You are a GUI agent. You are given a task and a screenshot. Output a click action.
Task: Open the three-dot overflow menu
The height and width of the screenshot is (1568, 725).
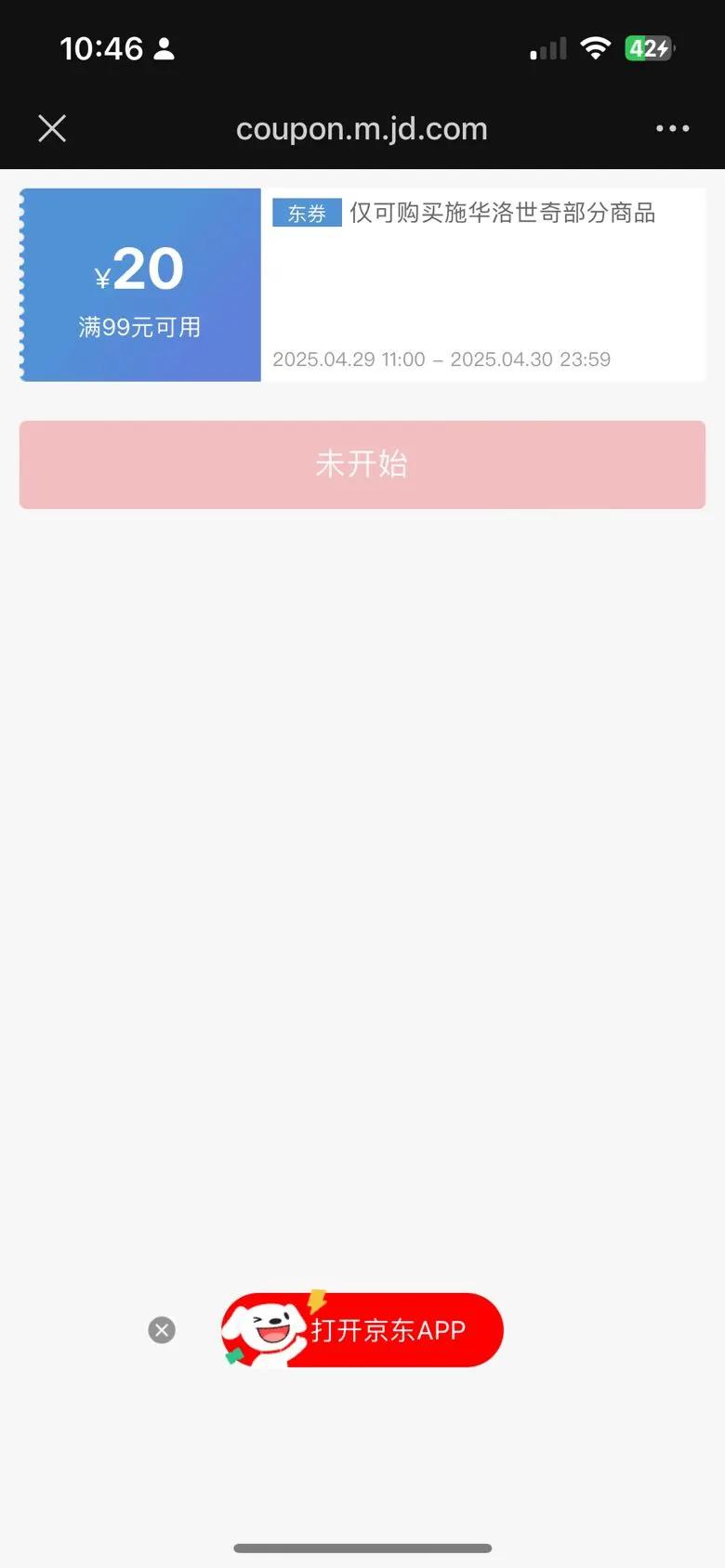point(672,128)
